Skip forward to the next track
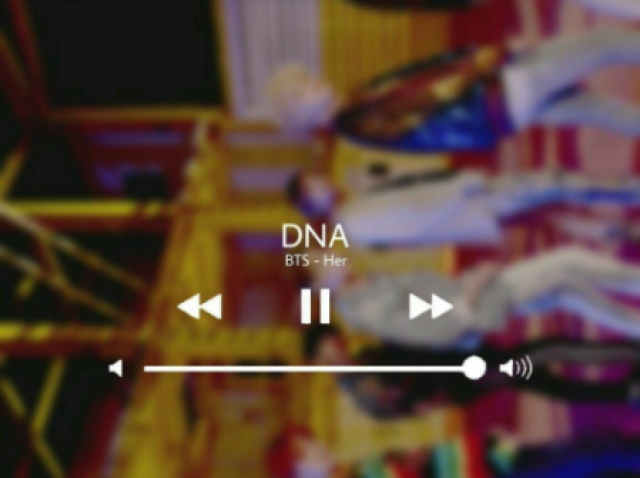Screen dimensions: 640x478 click(431, 306)
